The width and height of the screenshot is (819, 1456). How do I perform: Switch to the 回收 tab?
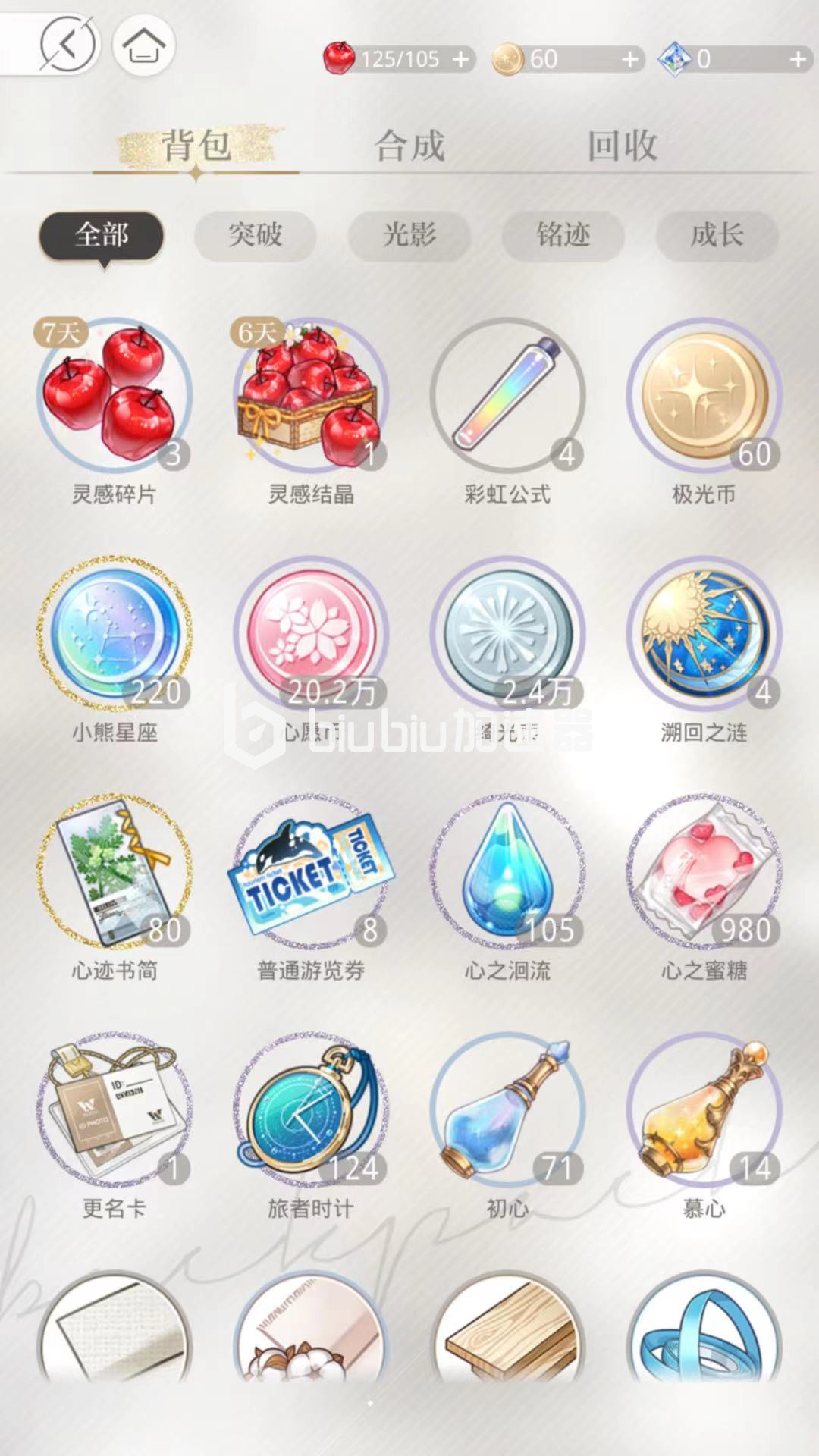coord(622,146)
